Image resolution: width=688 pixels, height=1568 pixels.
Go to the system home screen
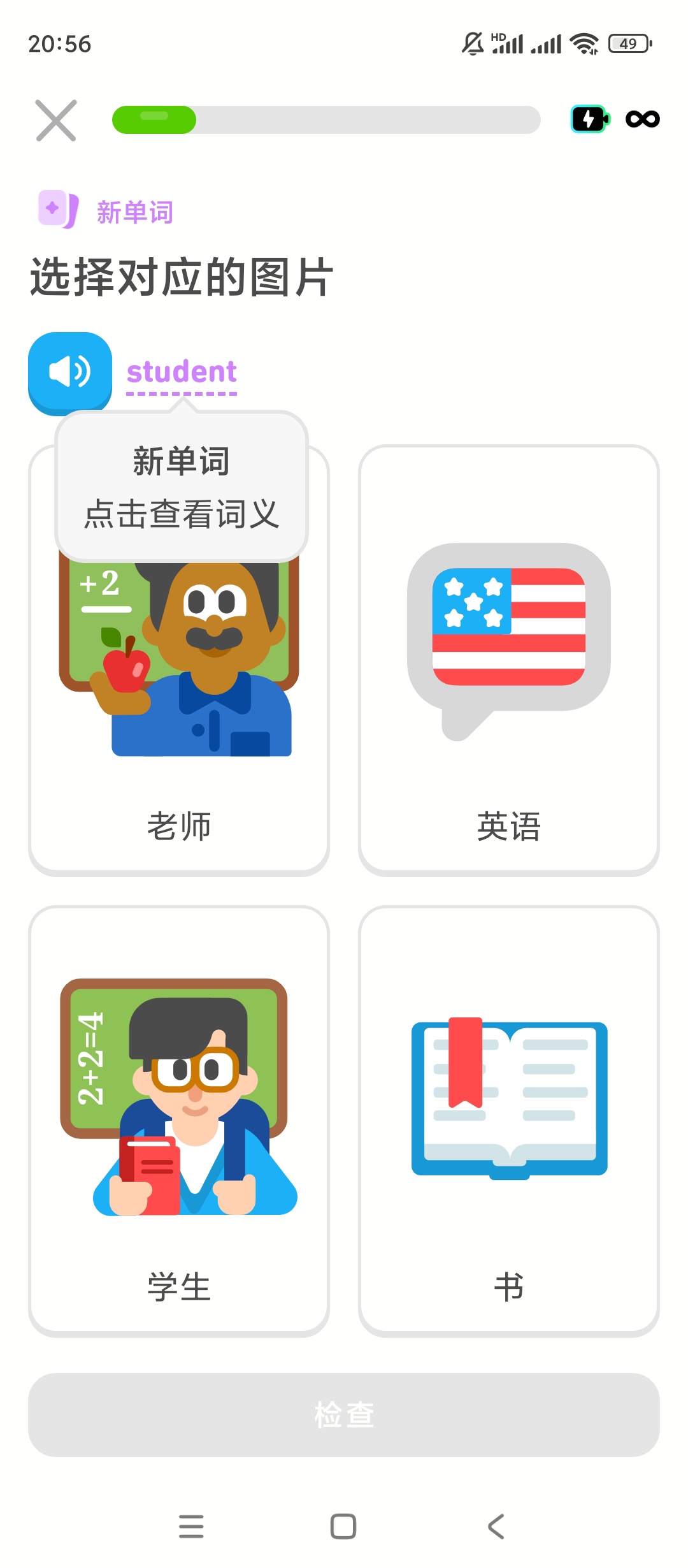343,1527
